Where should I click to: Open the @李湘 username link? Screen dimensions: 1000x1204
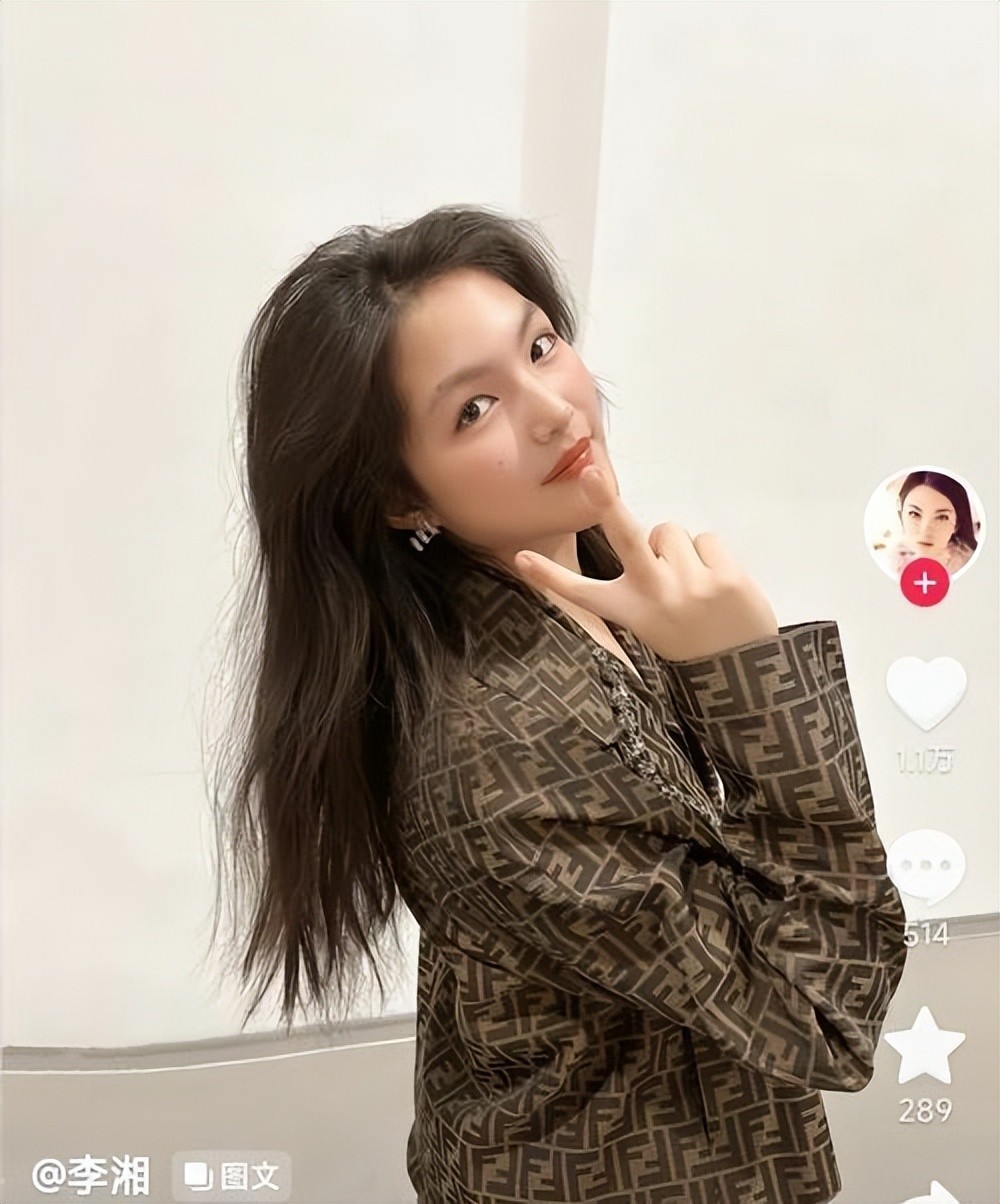90,1175
